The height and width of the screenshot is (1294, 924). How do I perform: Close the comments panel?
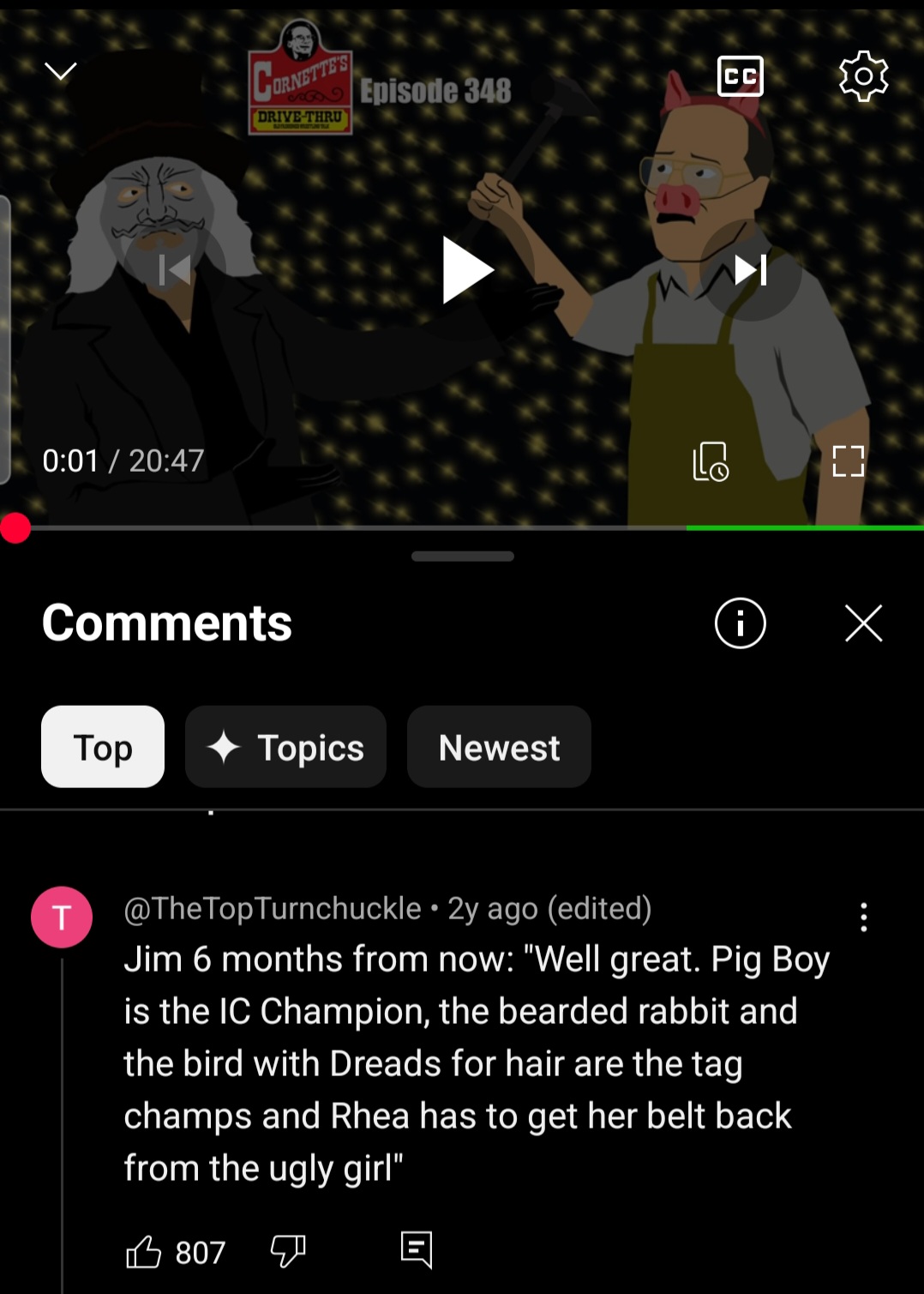[x=863, y=623]
